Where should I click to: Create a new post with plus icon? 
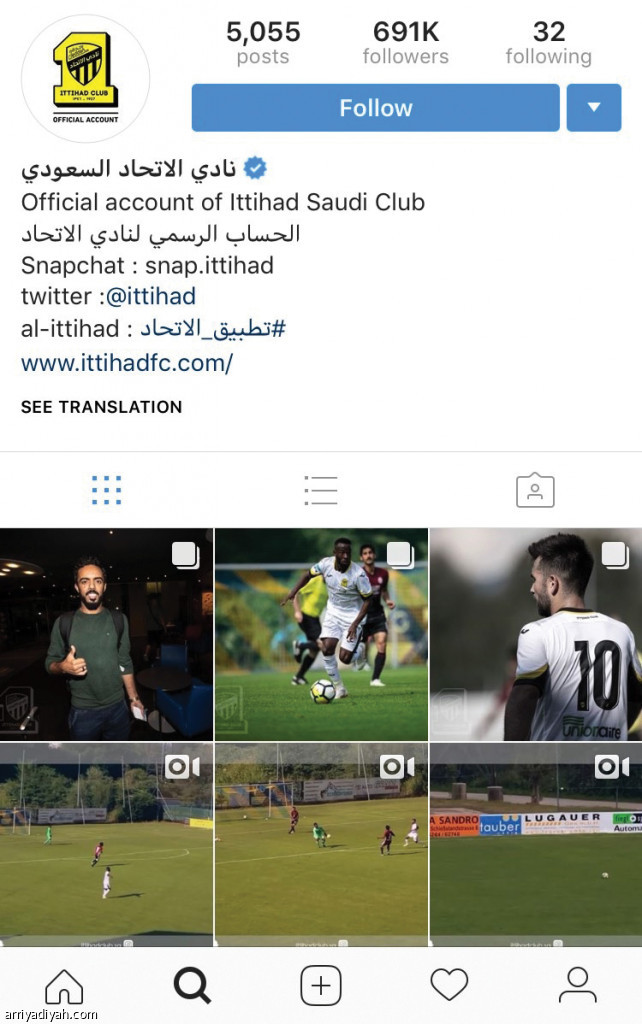[321, 985]
